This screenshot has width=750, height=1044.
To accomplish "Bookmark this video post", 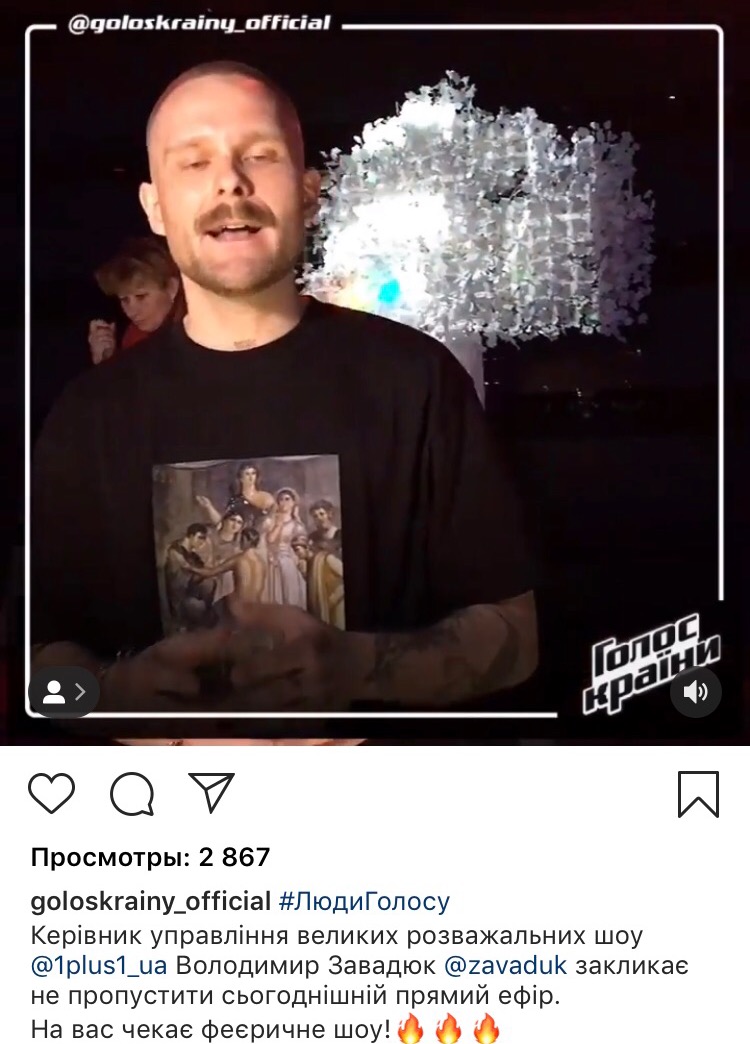I will point(698,794).
